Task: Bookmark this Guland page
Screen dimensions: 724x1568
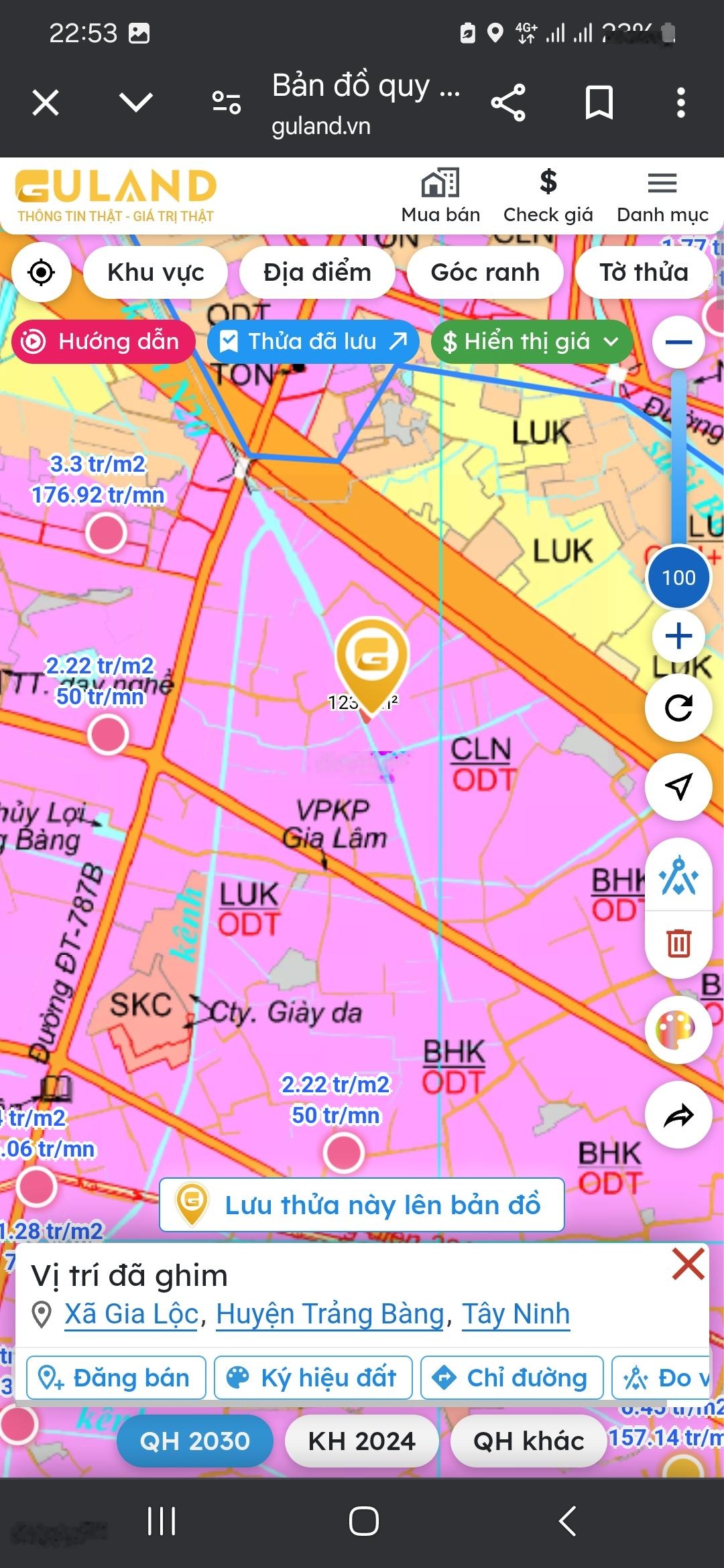Action: (x=599, y=103)
